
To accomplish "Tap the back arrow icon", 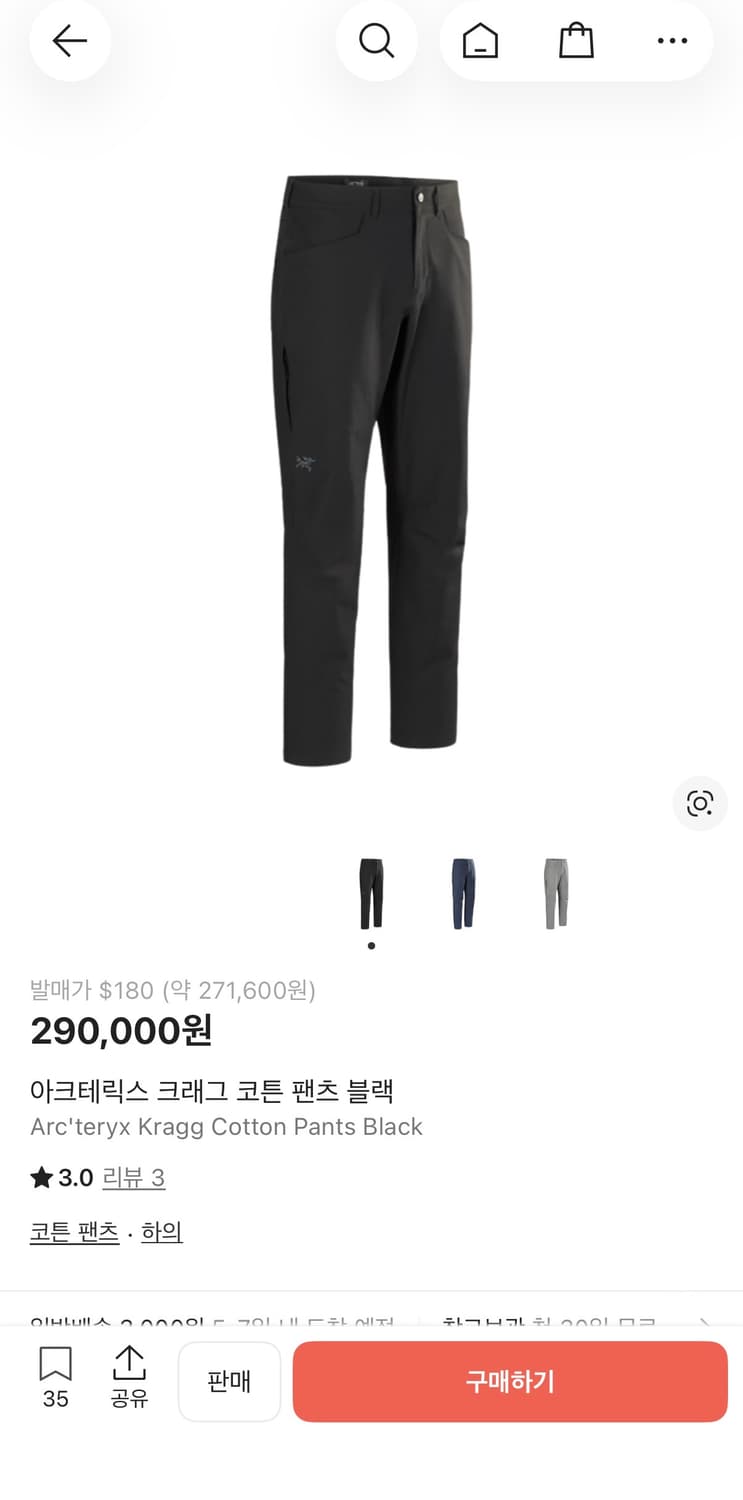I will tap(69, 41).
